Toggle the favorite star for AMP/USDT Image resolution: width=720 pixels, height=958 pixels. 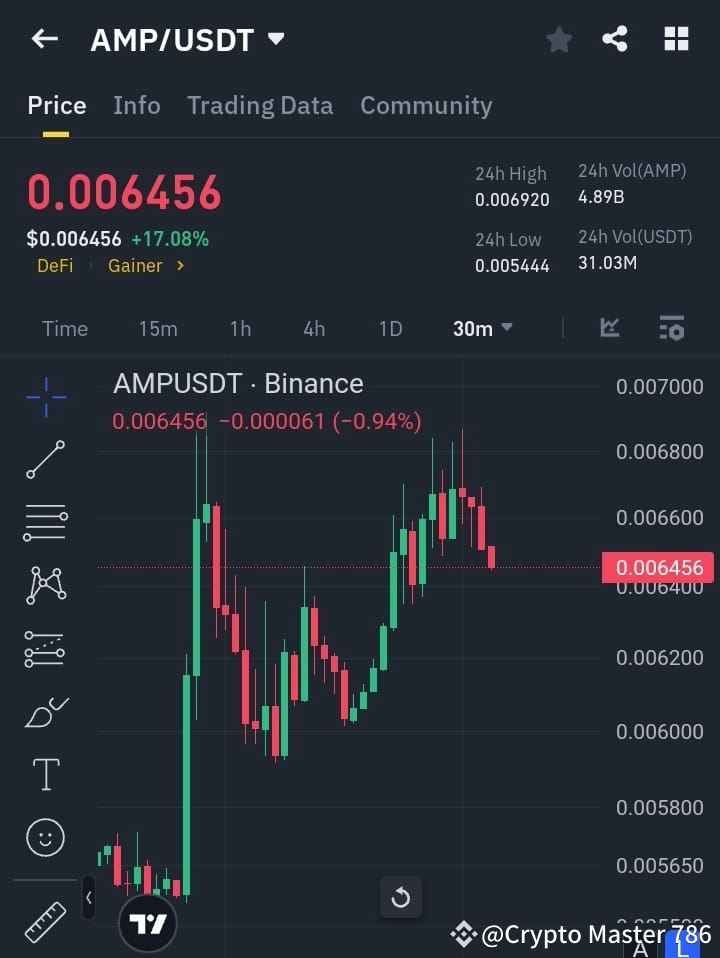point(558,39)
